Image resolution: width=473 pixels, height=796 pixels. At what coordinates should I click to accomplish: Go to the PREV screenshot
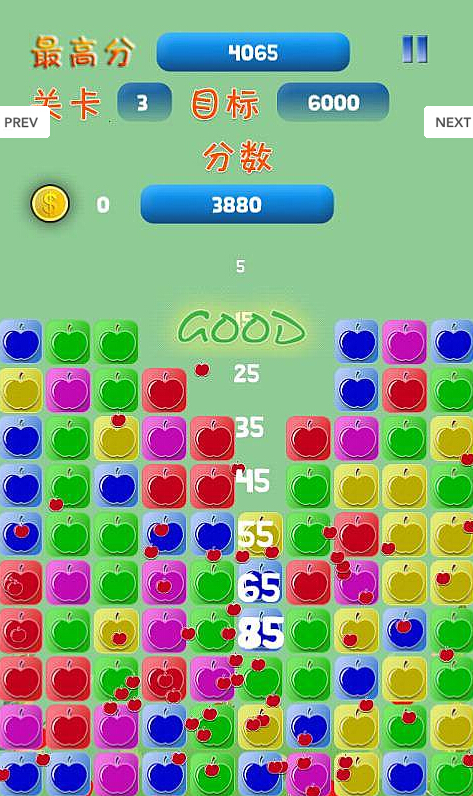click(24, 122)
